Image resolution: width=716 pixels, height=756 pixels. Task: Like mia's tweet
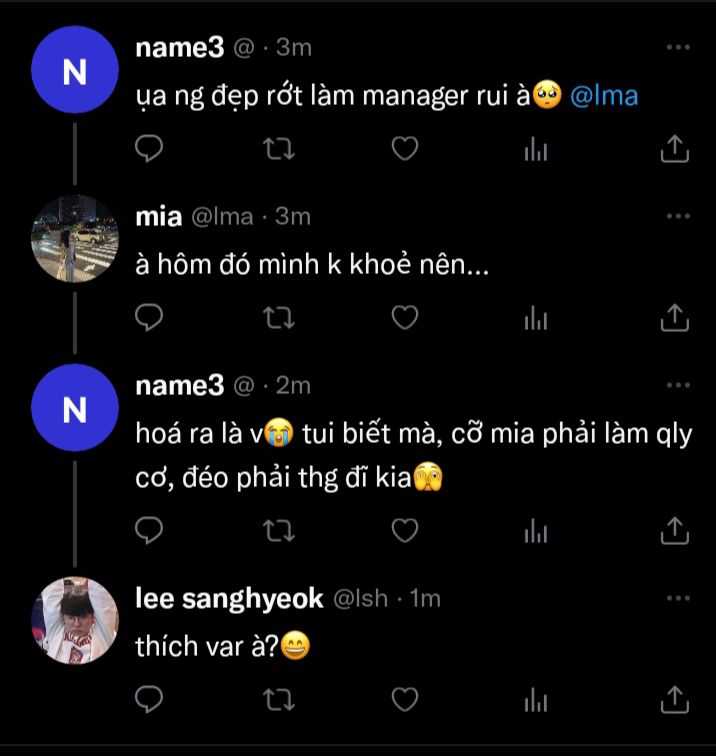(404, 318)
